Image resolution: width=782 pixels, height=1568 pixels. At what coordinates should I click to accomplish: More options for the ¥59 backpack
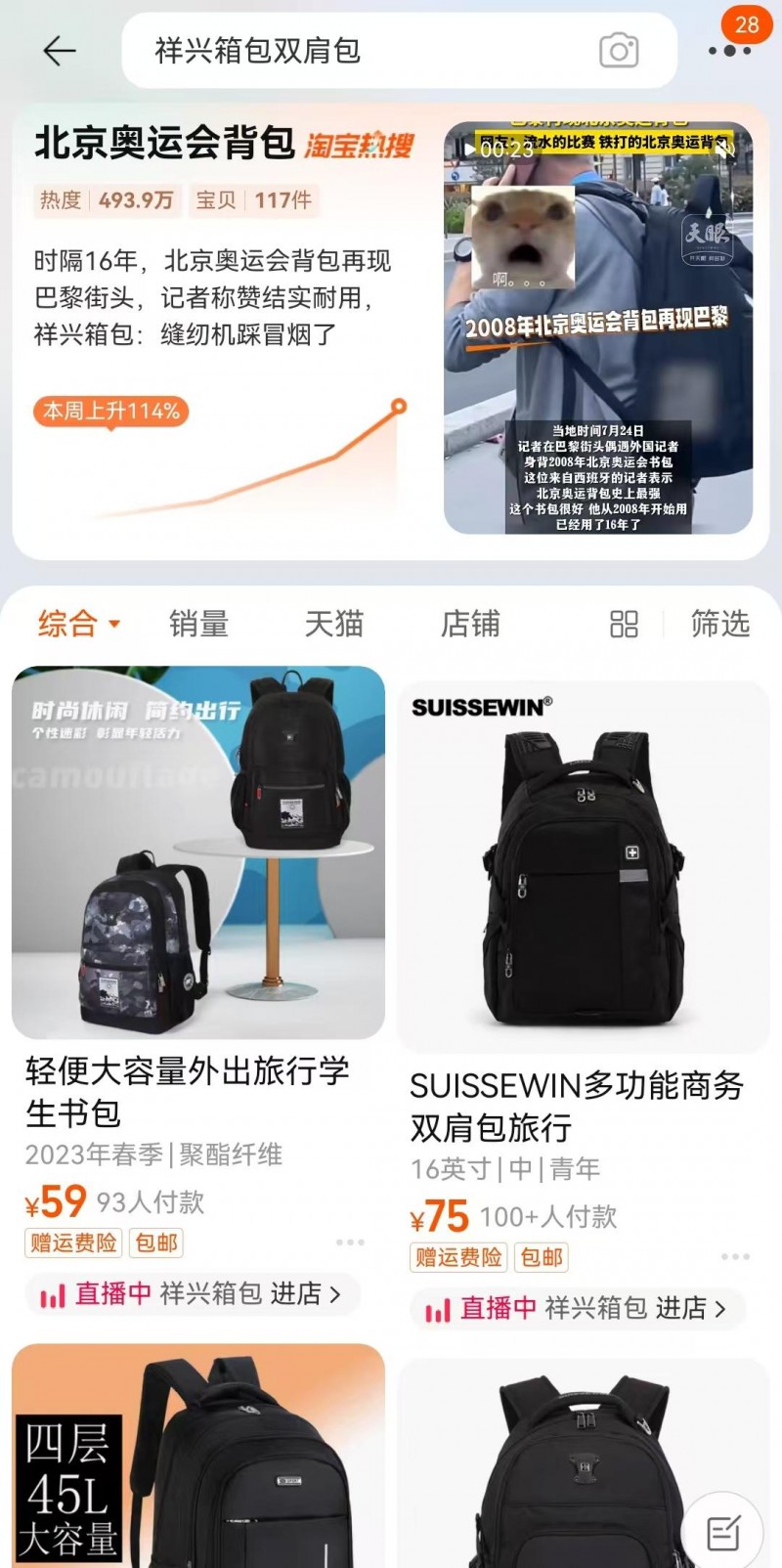pyautogui.click(x=350, y=1242)
